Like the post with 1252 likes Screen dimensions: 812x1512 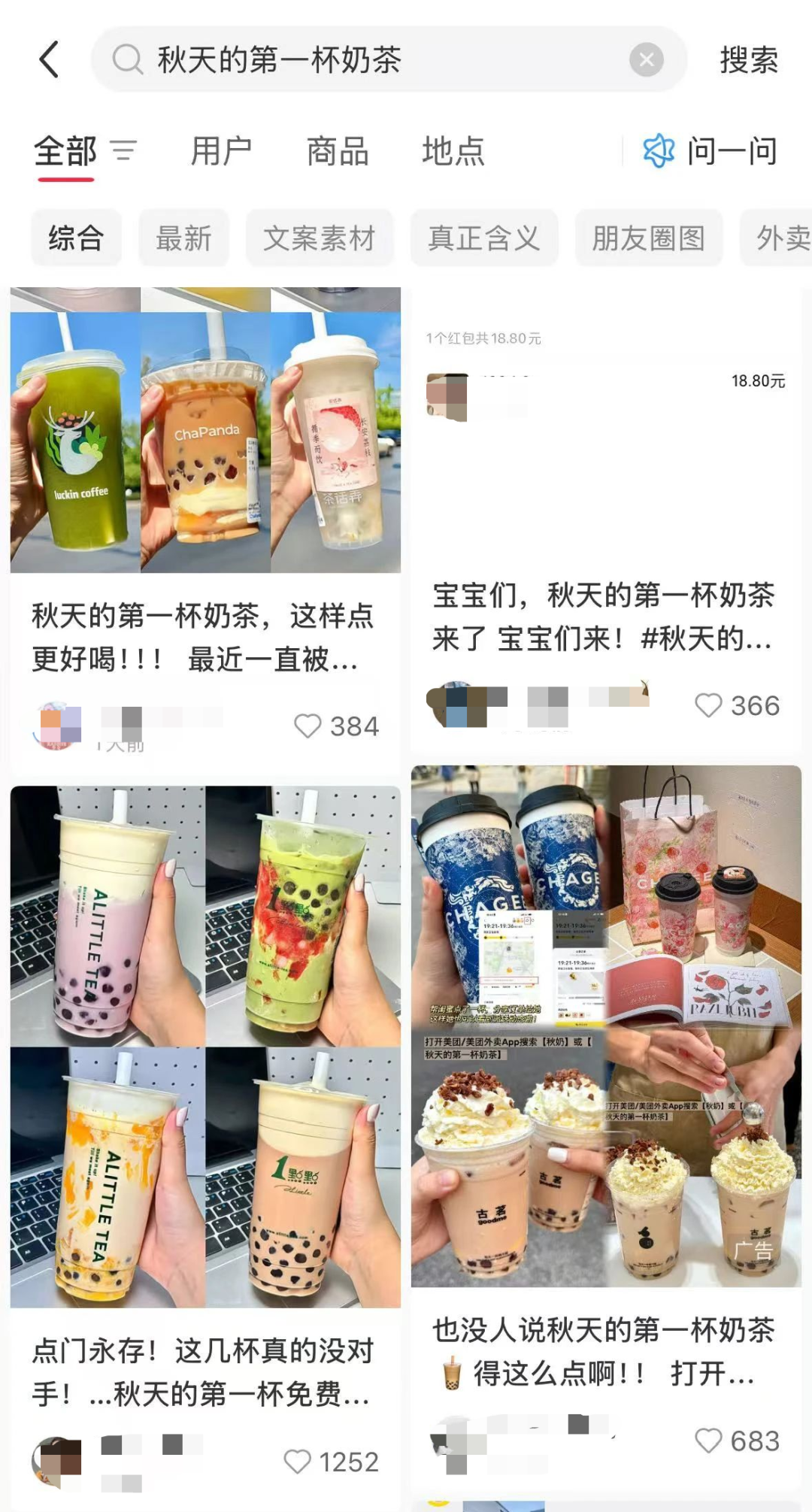[297, 1462]
